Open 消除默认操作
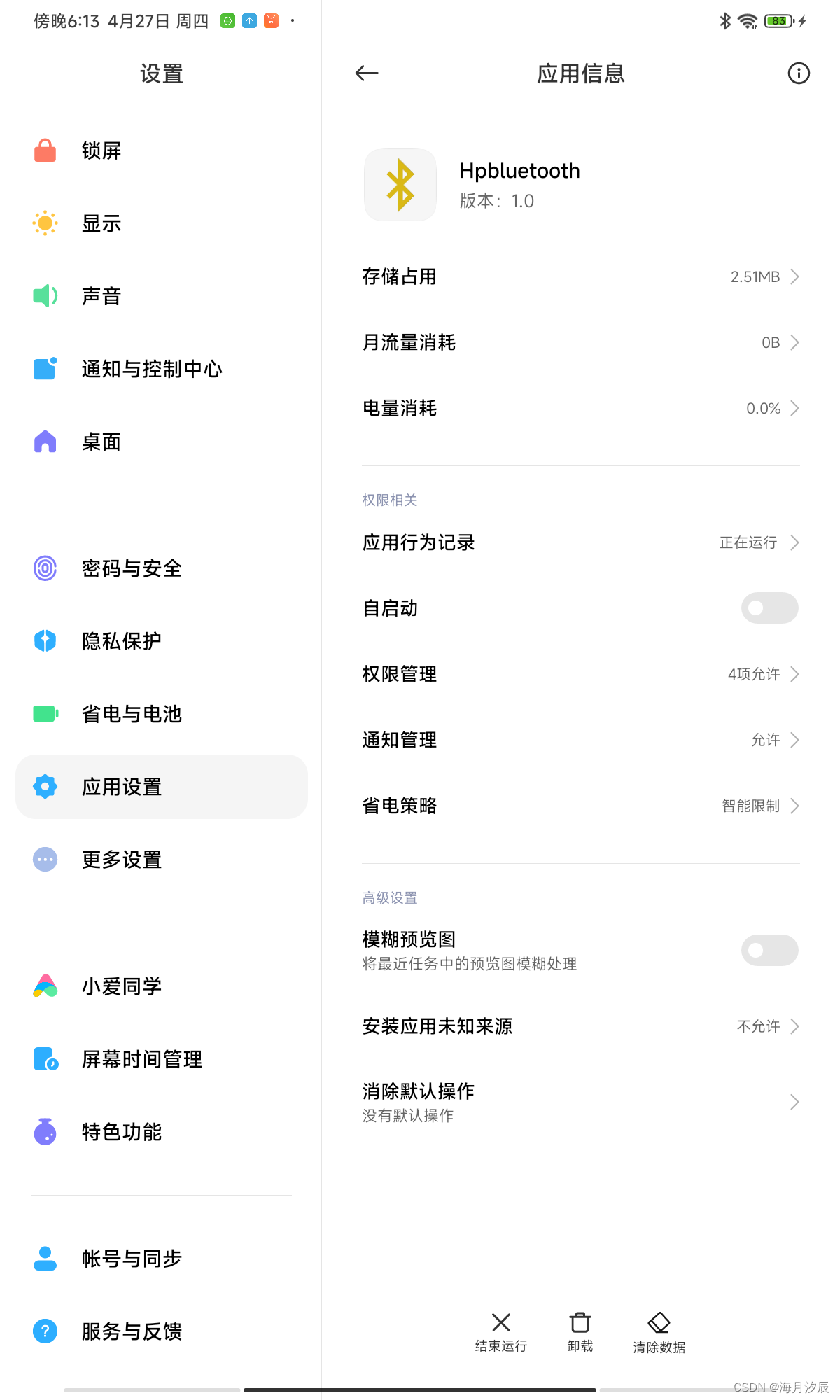 coord(580,1102)
